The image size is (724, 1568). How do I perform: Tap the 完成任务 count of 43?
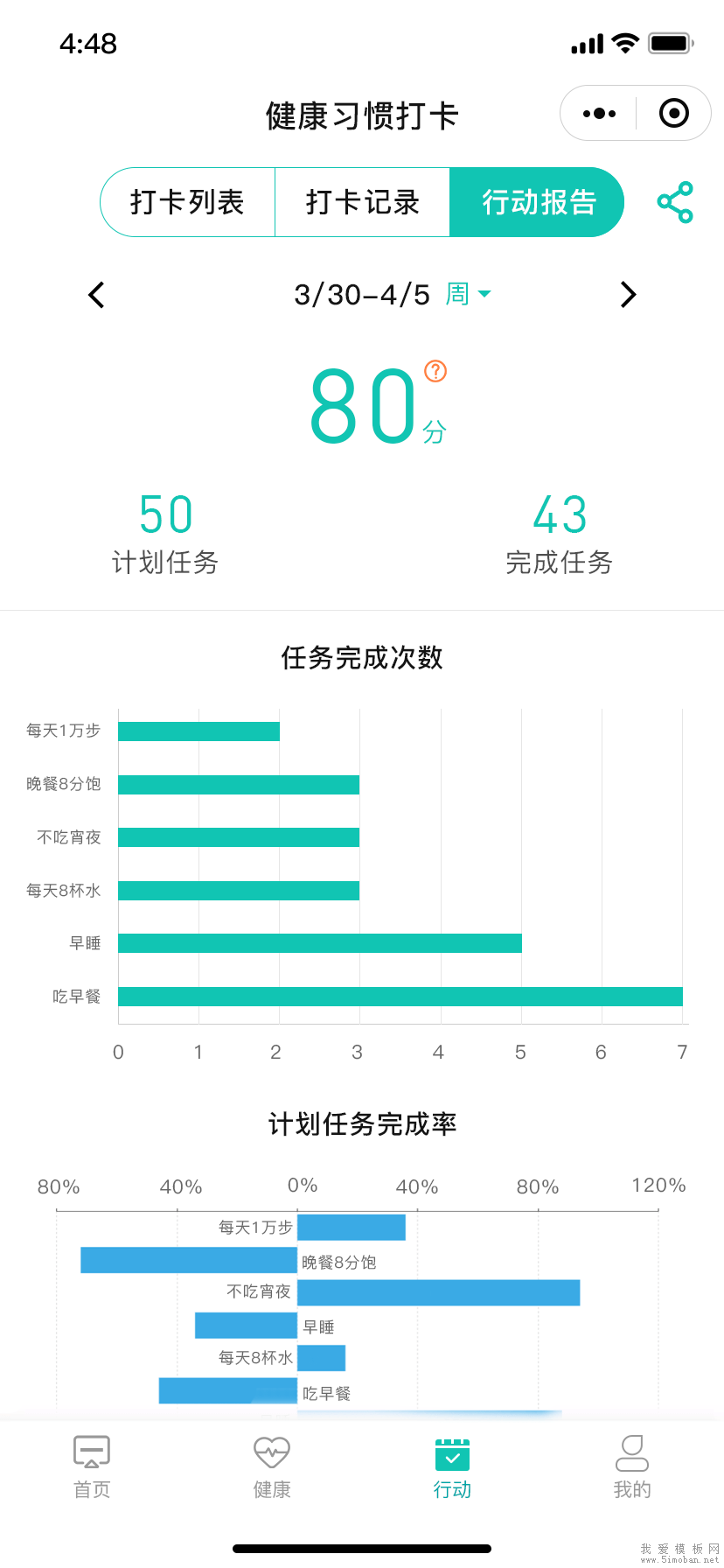[x=559, y=534]
